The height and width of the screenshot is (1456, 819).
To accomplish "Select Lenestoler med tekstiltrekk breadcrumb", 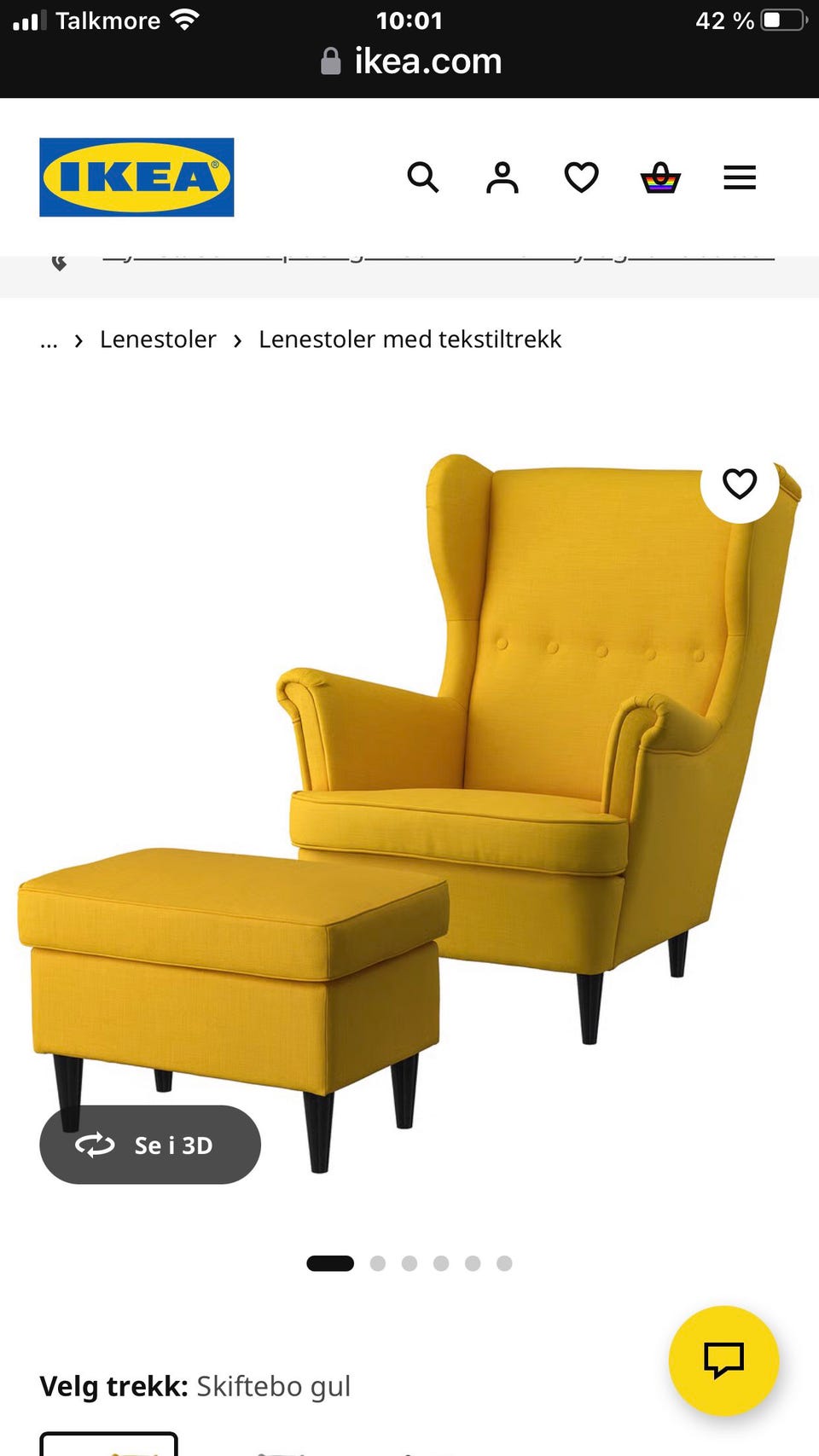I will (409, 339).
